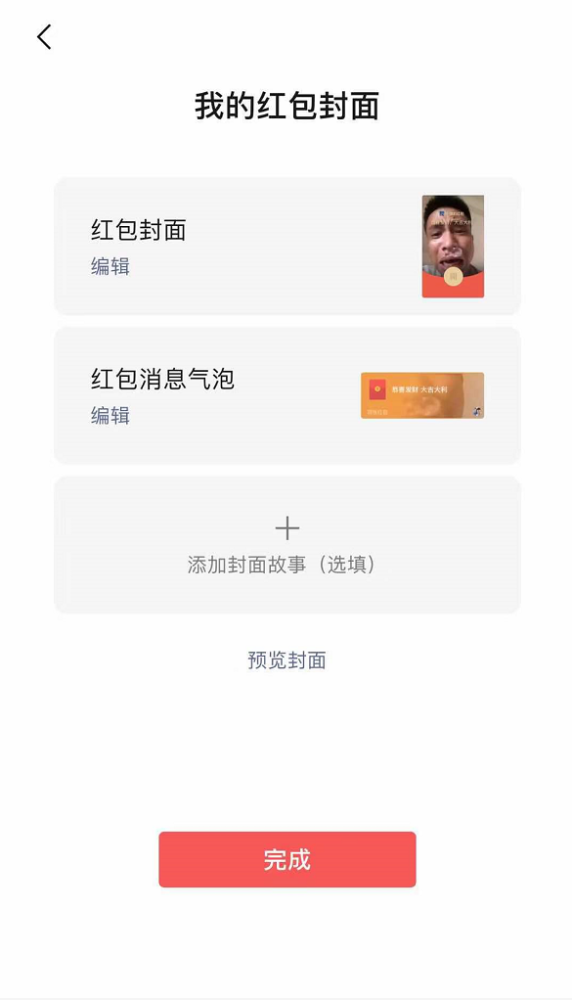Tap 编辑 under 红包消息气泡

(x=110, y=415)
